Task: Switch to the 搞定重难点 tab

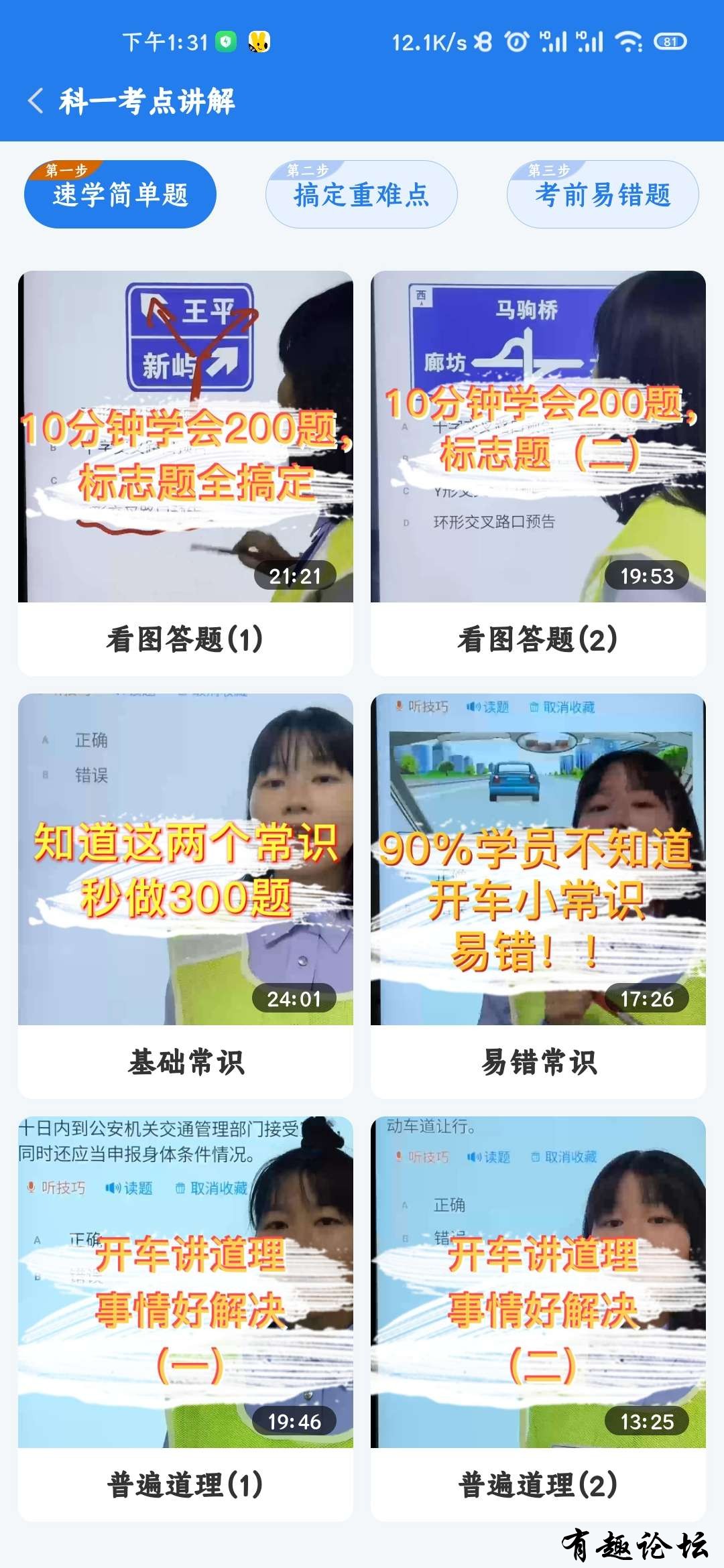Action: [361, 195]
